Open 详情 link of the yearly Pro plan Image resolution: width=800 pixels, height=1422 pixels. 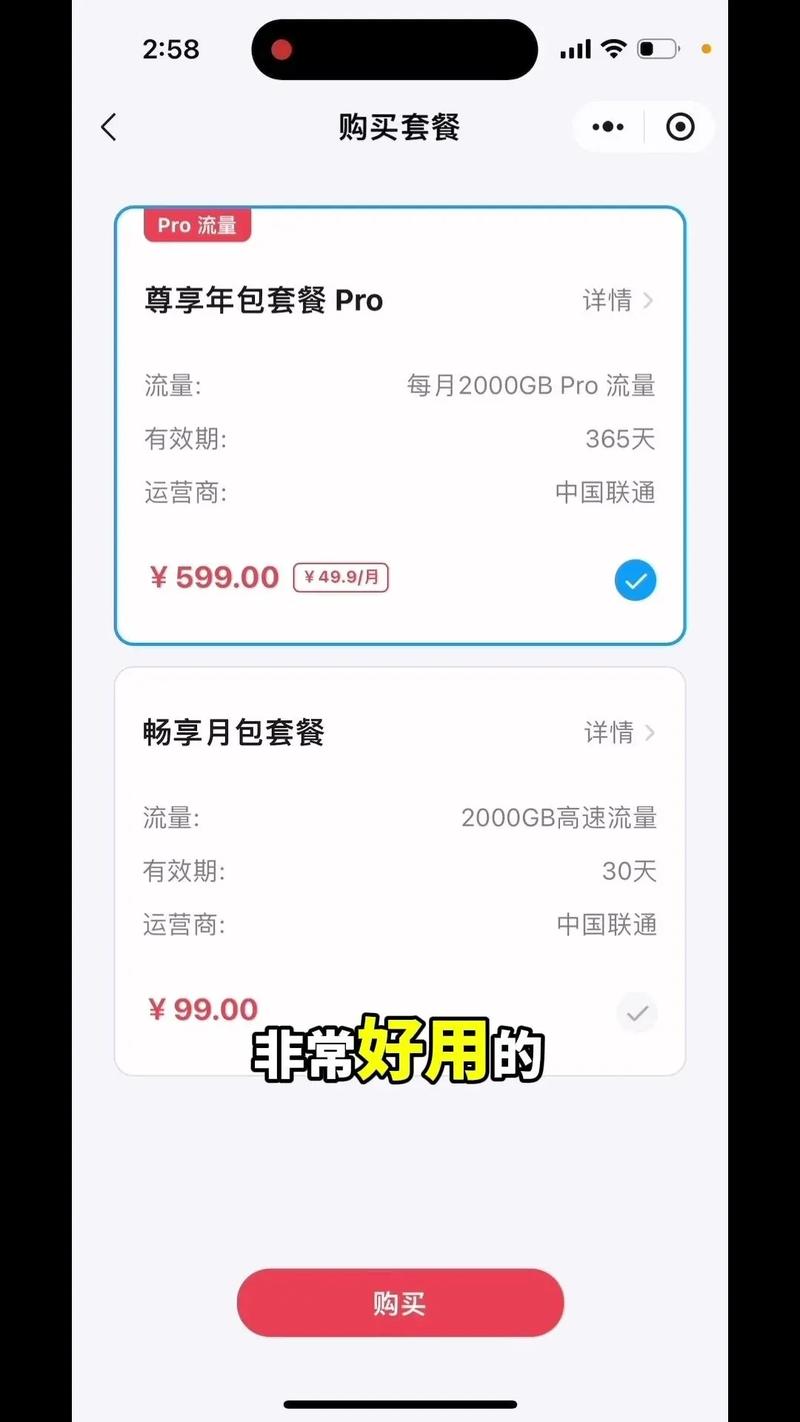607,301
